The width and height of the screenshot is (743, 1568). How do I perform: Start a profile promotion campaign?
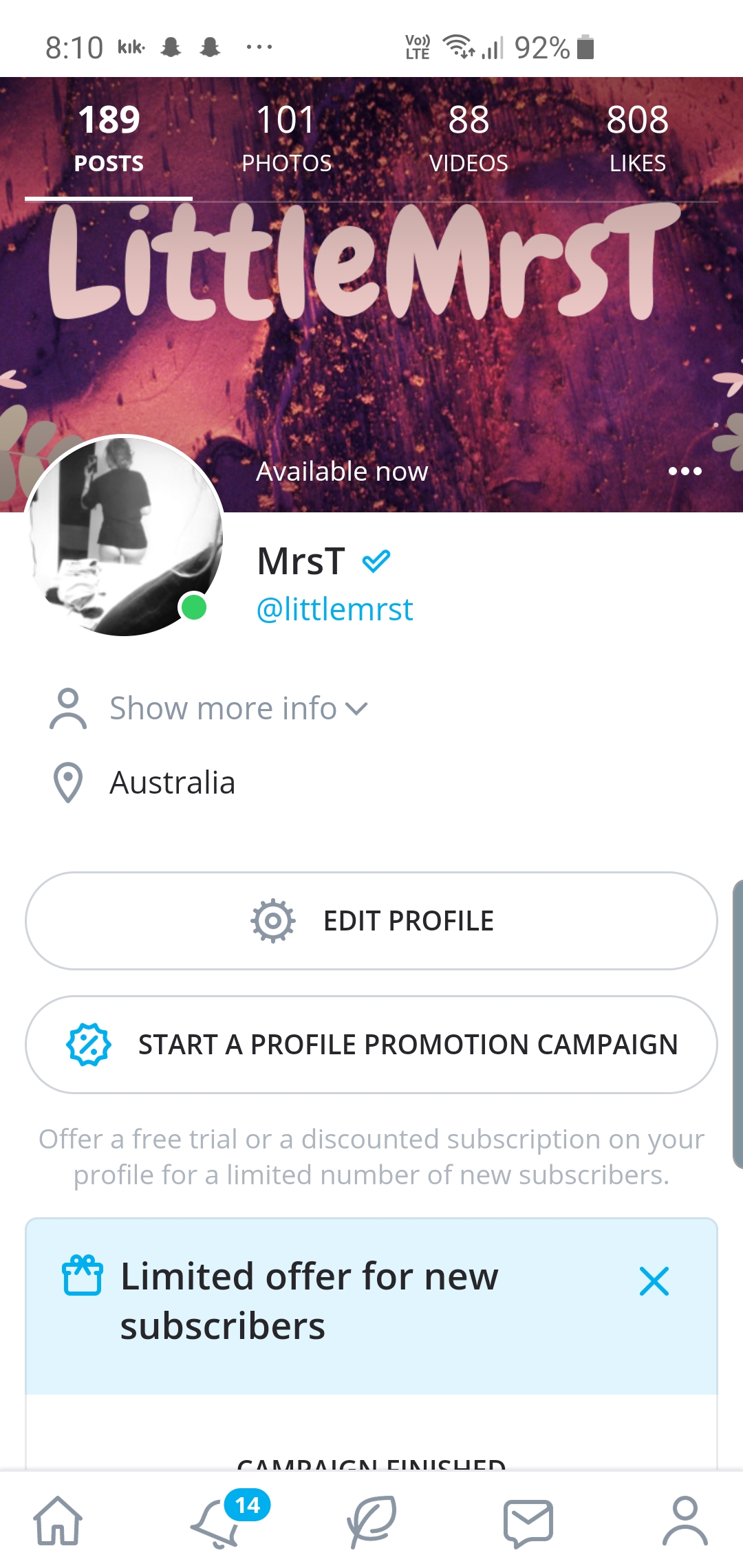[x=371, y=1044]
